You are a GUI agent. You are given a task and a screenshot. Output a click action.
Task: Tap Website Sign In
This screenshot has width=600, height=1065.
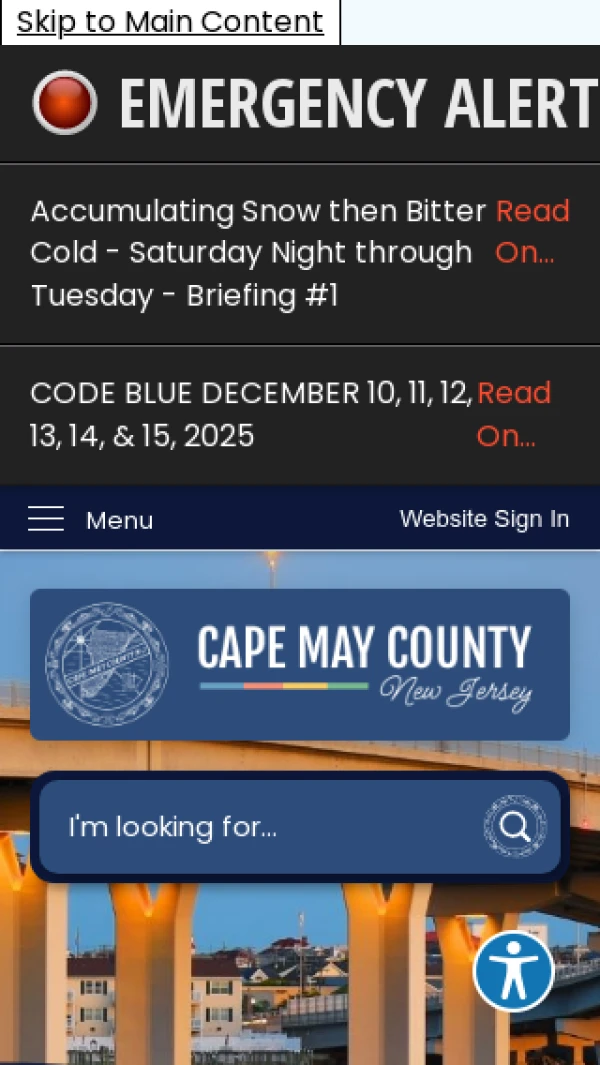coord(484,519)
